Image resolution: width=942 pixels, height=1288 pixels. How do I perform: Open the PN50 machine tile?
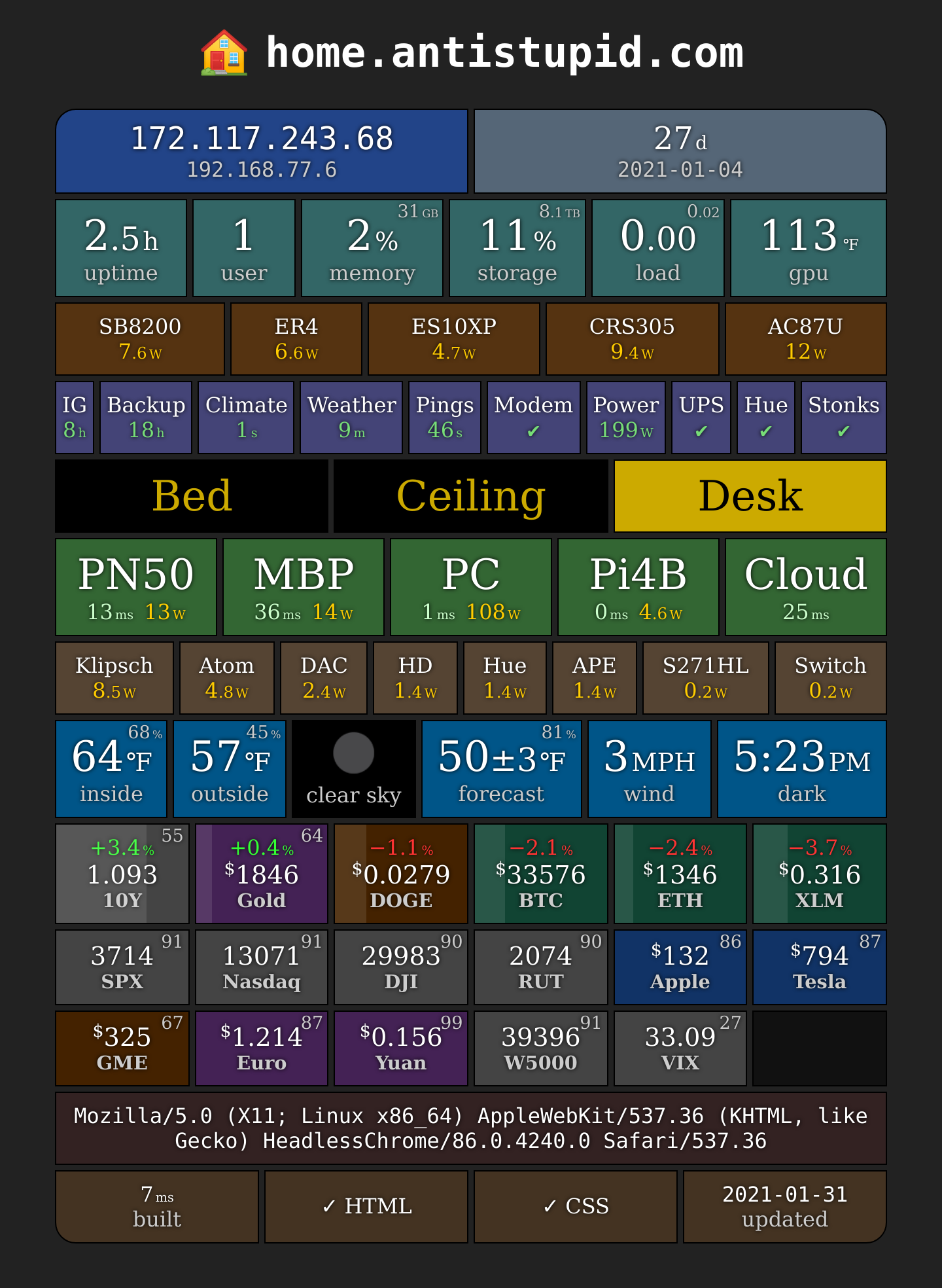coord(136,587)
